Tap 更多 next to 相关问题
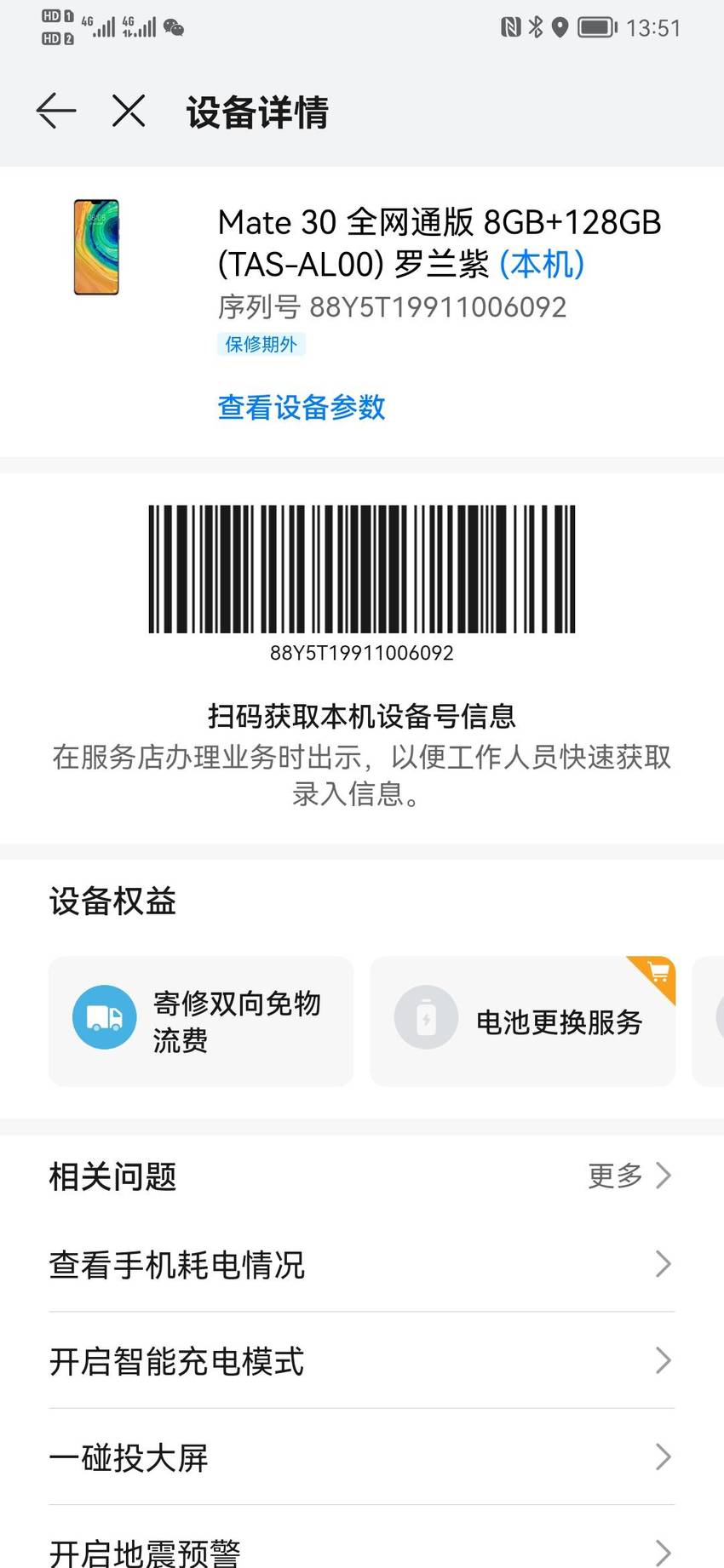724x1568 pixels. pos(629,1176)
